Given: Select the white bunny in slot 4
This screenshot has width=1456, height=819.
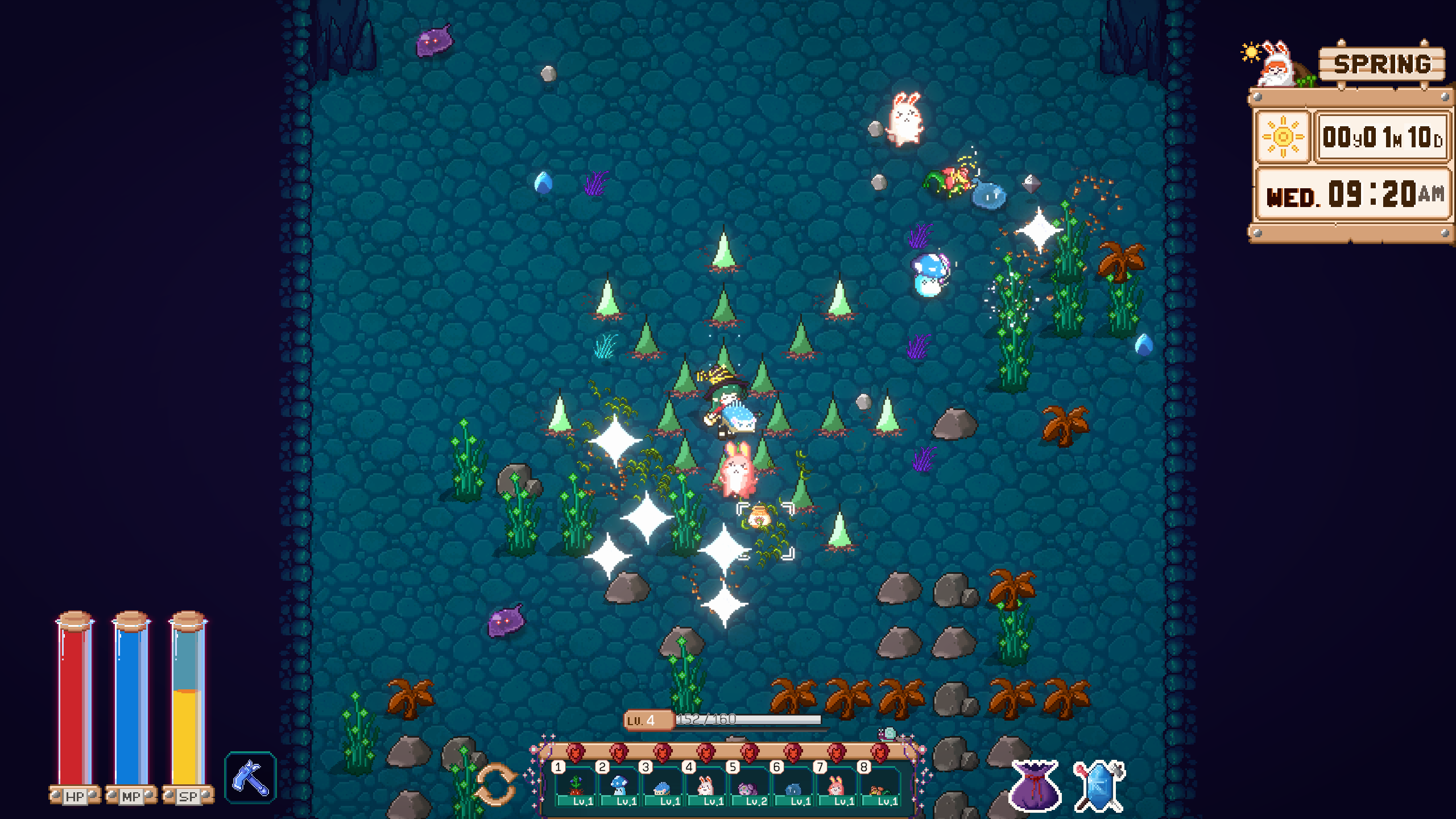Looking at the screenshot, I should [x=706, y=787].
